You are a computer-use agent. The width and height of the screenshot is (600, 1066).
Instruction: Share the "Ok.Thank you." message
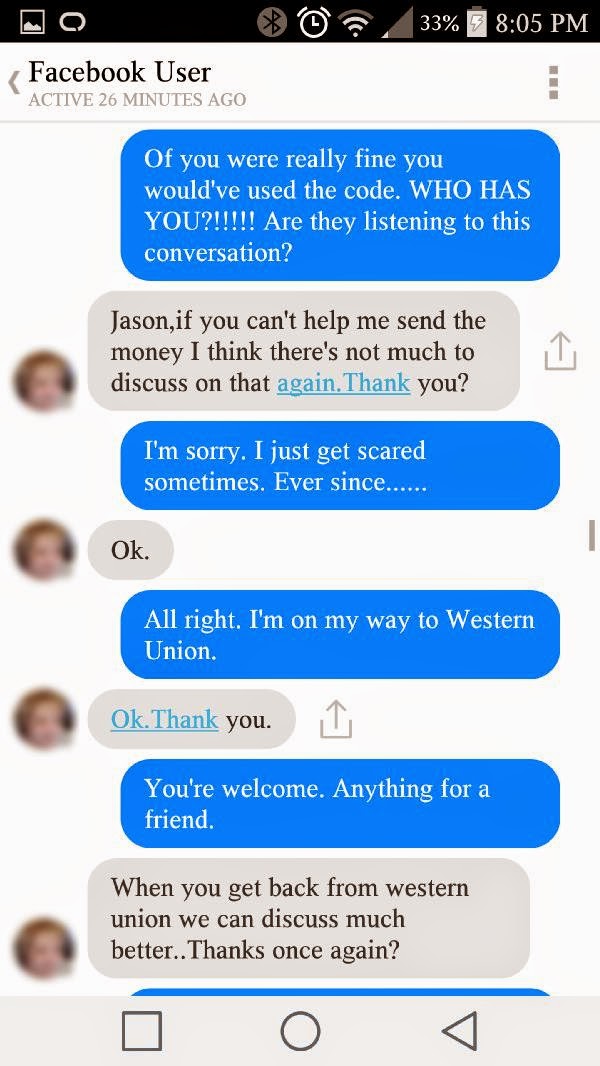336,719
